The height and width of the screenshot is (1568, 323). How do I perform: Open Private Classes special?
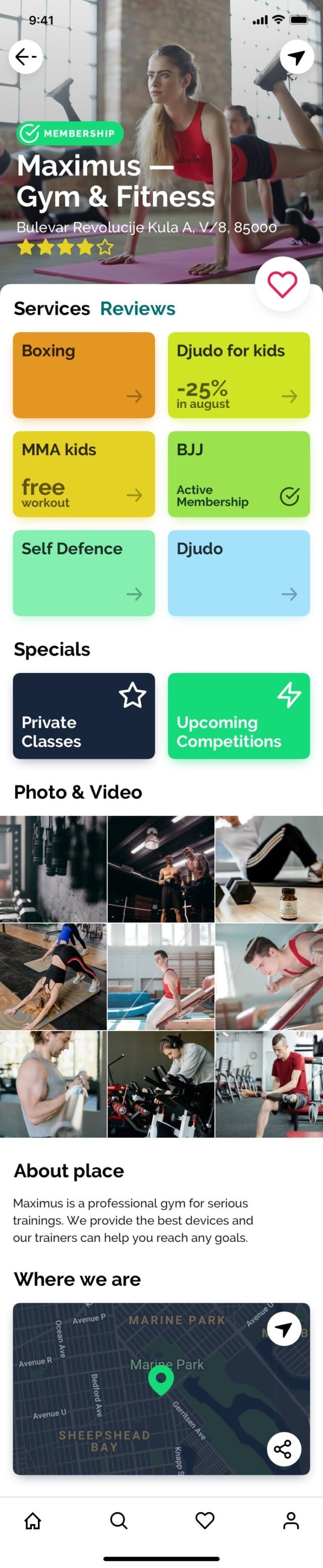click(x=84, y=716)
